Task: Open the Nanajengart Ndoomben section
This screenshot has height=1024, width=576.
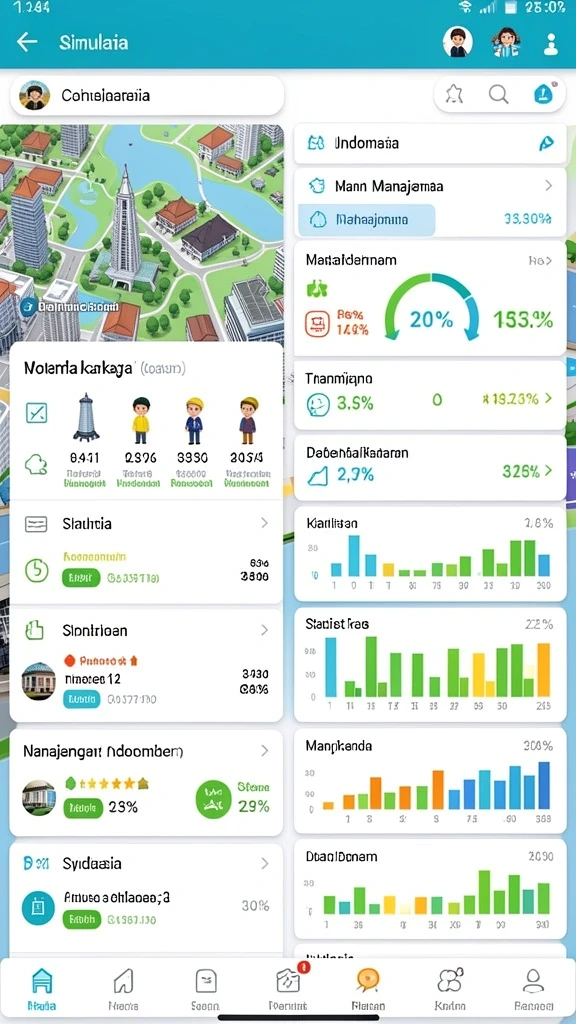Action: pos(146,782)
